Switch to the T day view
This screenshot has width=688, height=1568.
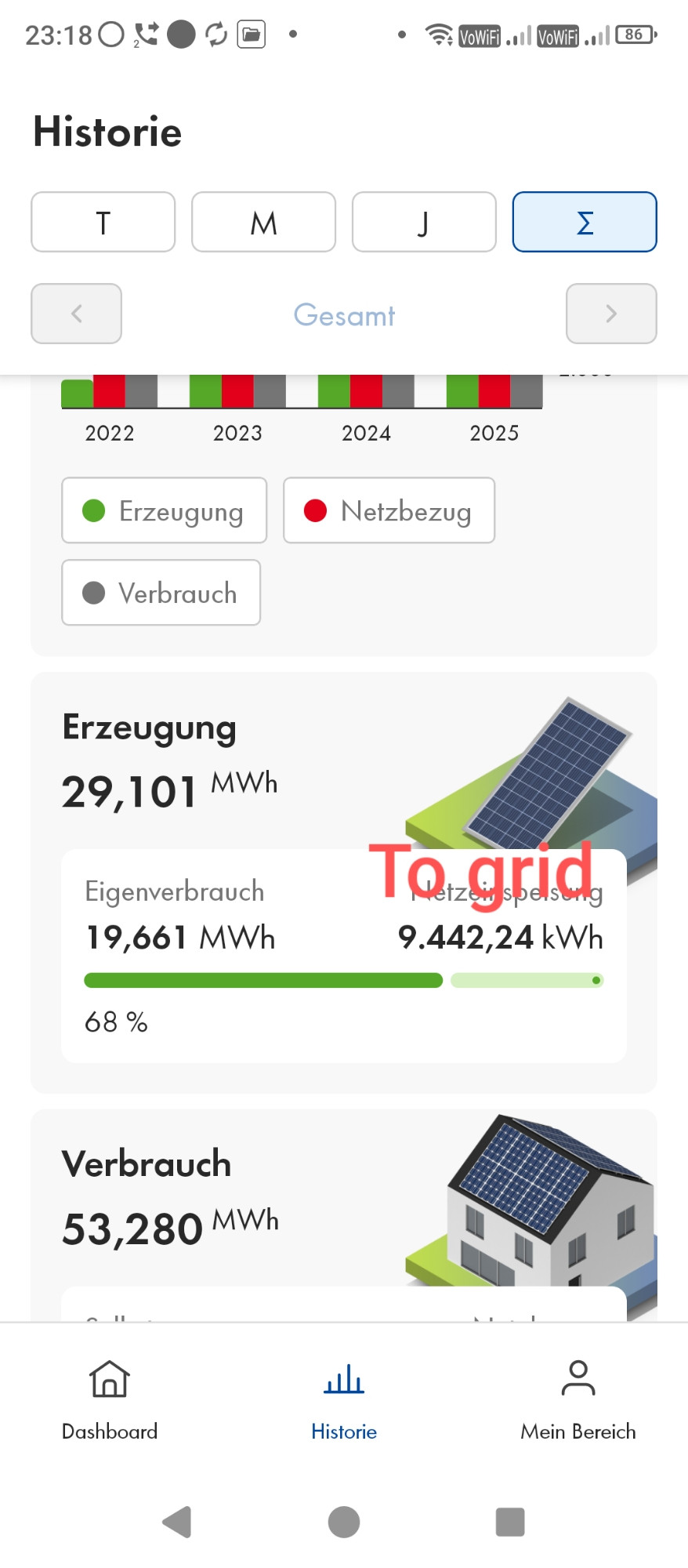pyautogui.click(x=103, y=222)
